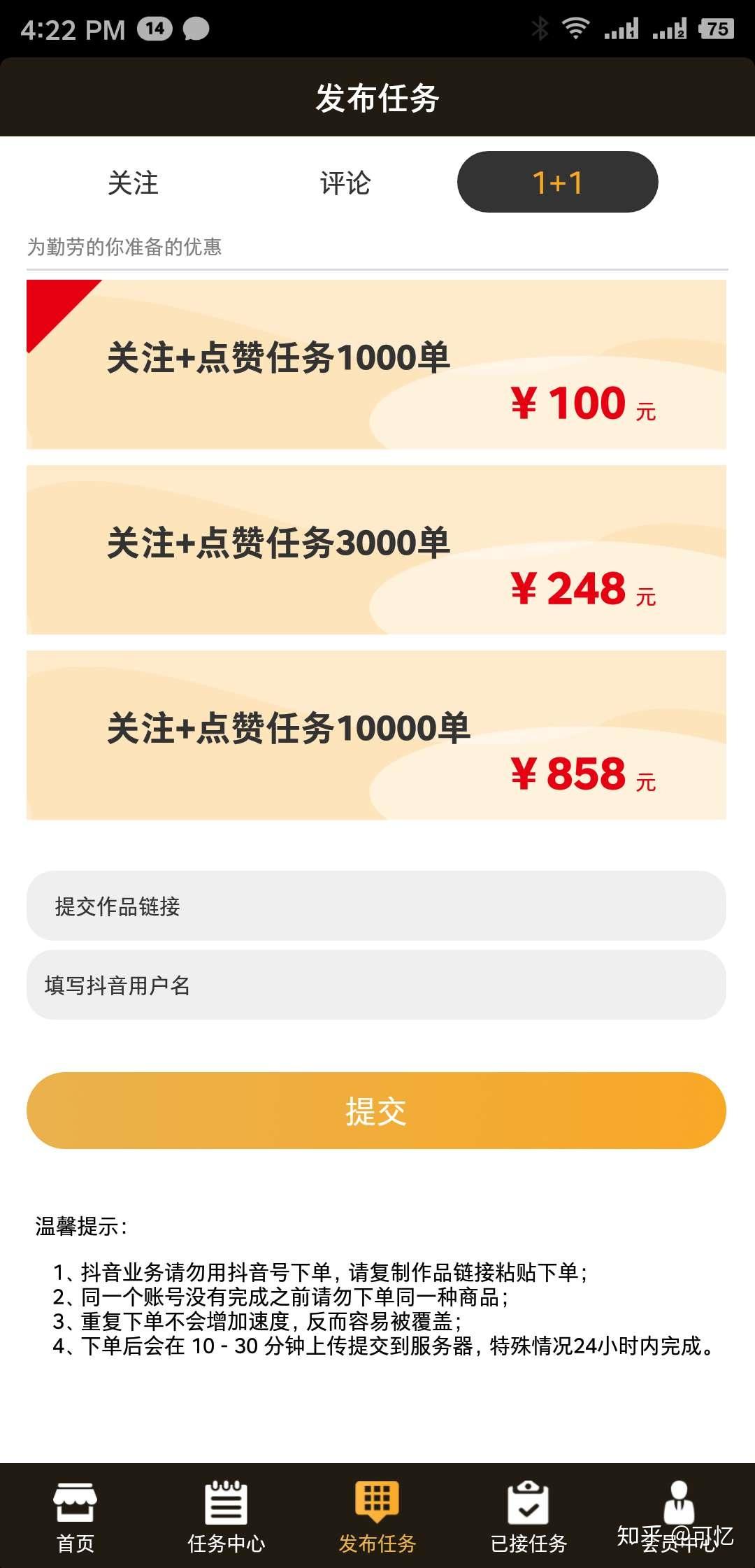Click the 提交 submit button
755x1568 pixels.
click(x=377, y=1111)
